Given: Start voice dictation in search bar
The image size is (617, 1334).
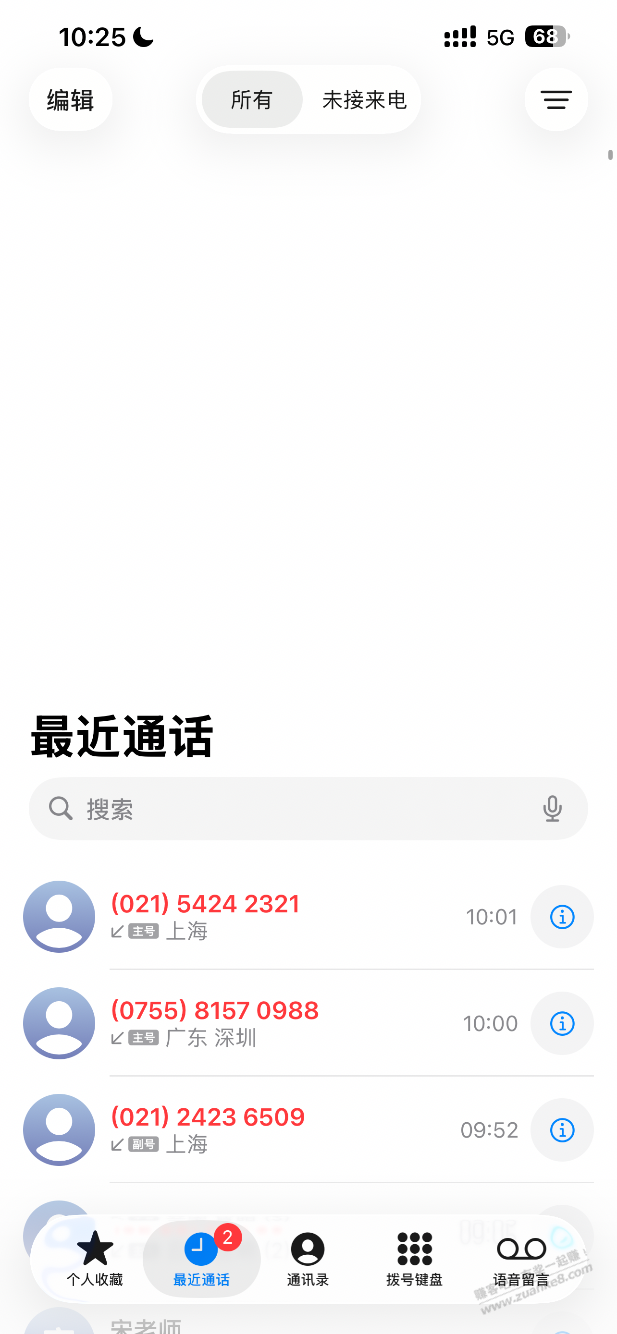Looking at the screenshot, I should (552, 809).
